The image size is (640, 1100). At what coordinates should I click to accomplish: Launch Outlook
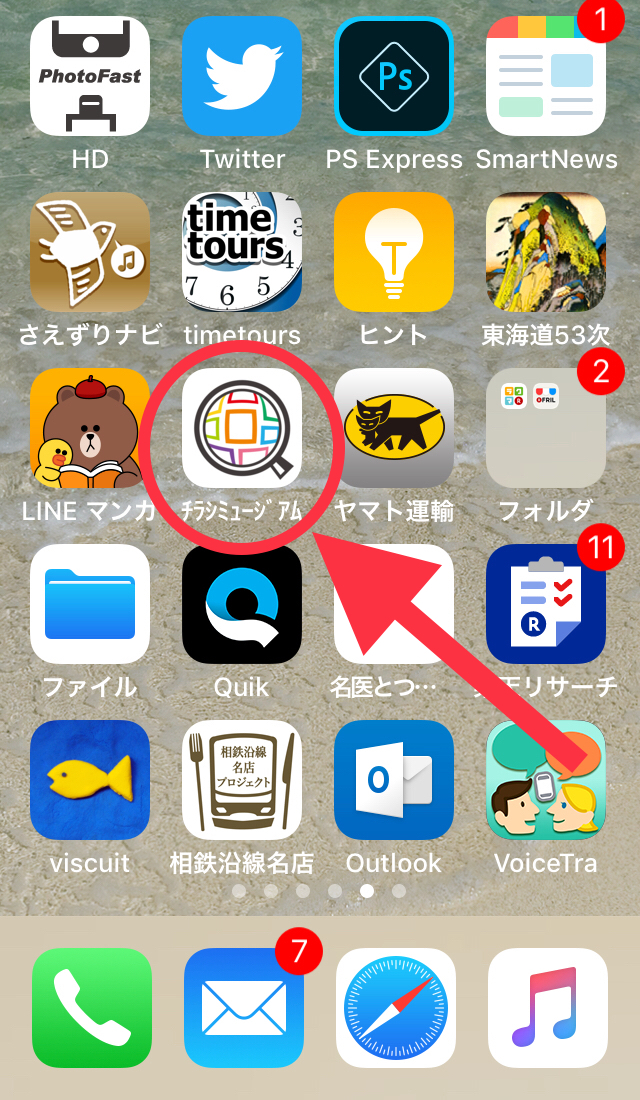(x=394, y=780)
